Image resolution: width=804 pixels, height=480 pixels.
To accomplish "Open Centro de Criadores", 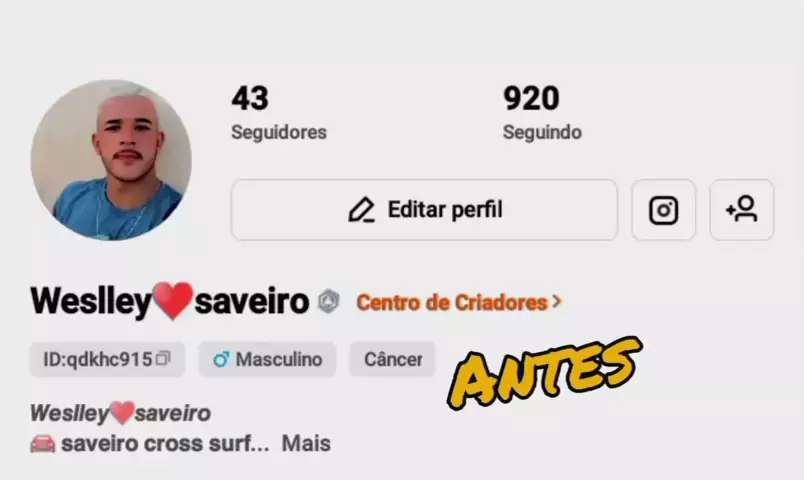I will coord(458,302).
